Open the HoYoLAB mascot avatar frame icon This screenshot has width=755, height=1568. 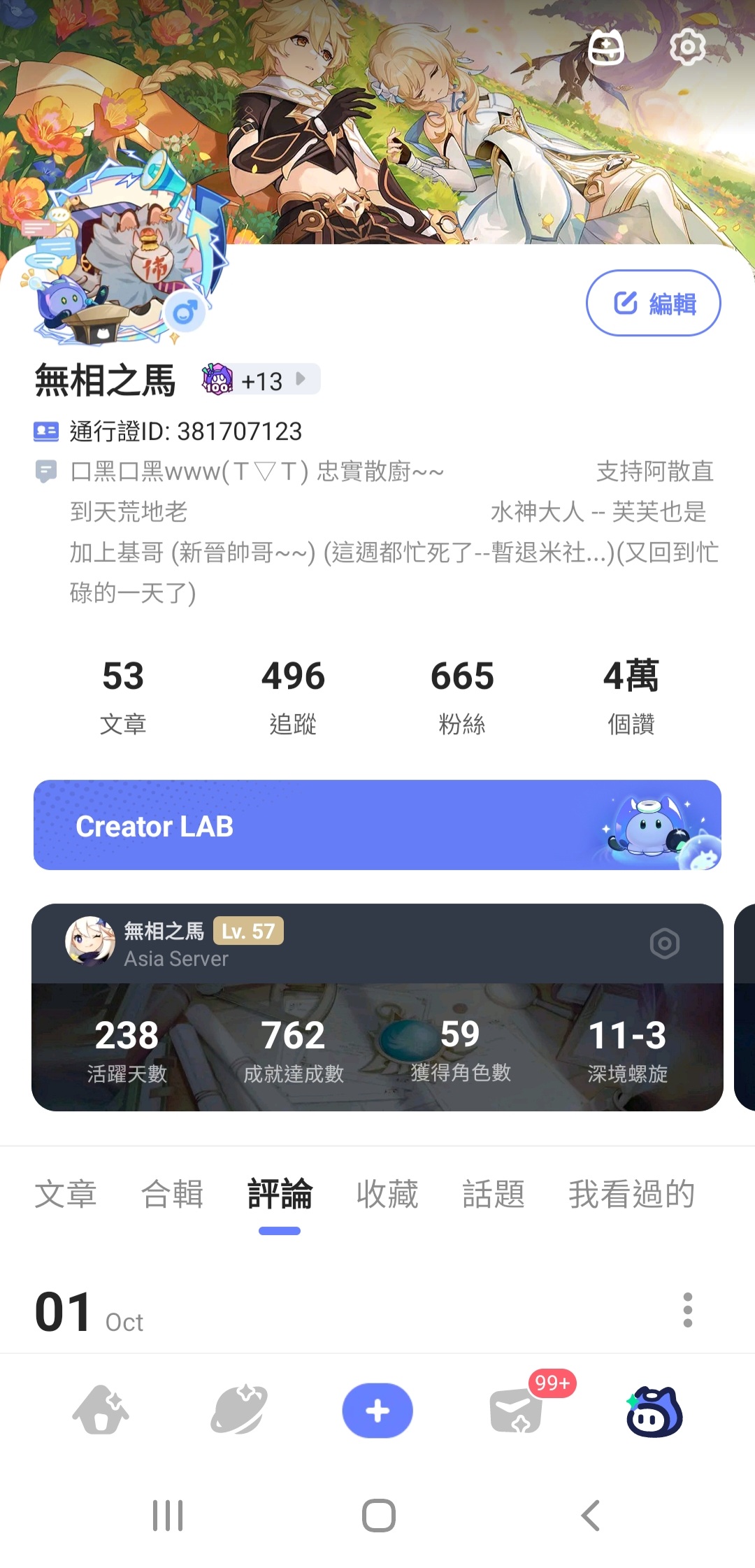point(607,48)
